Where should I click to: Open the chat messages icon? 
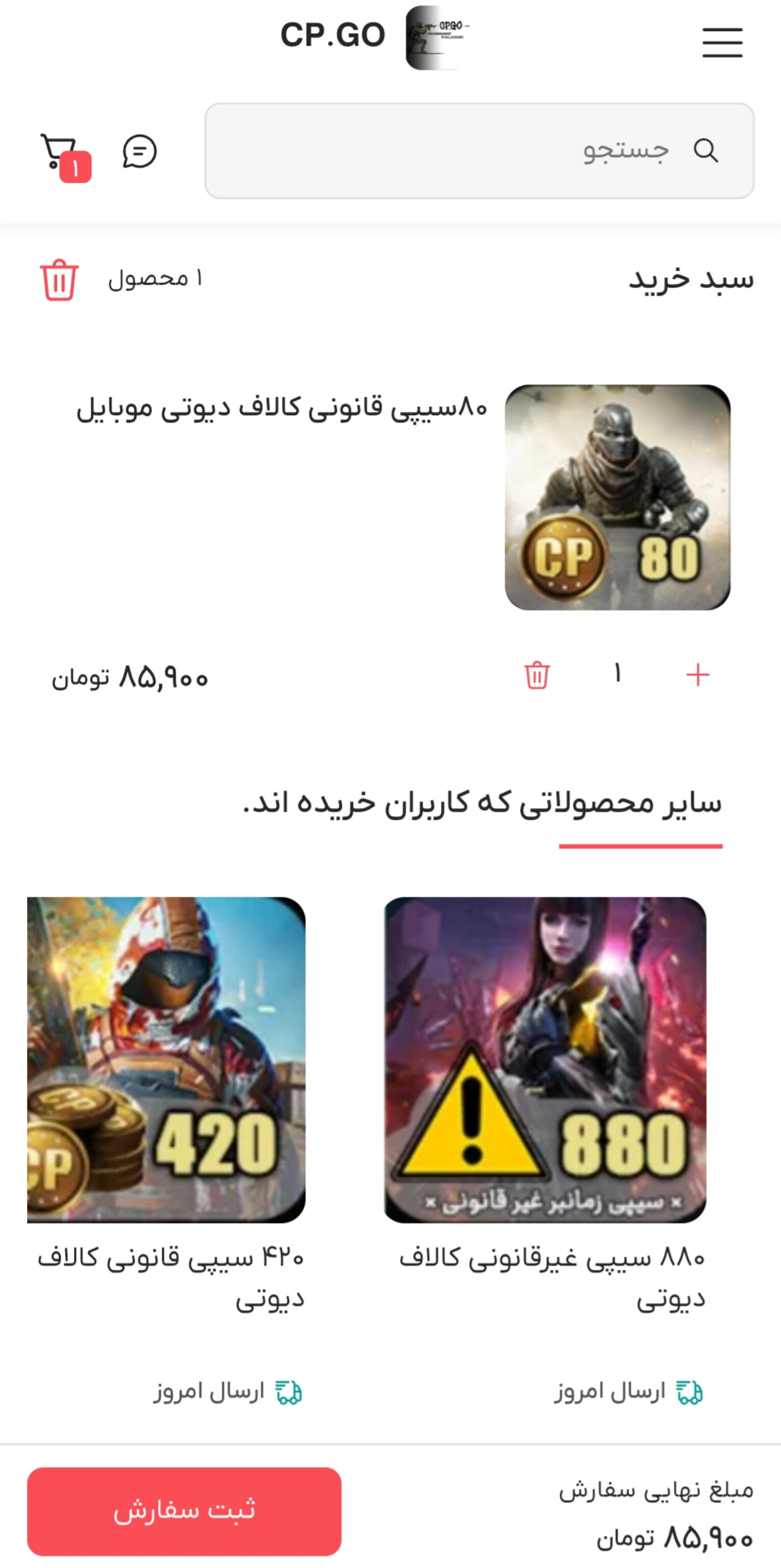[x=139, y=151]
